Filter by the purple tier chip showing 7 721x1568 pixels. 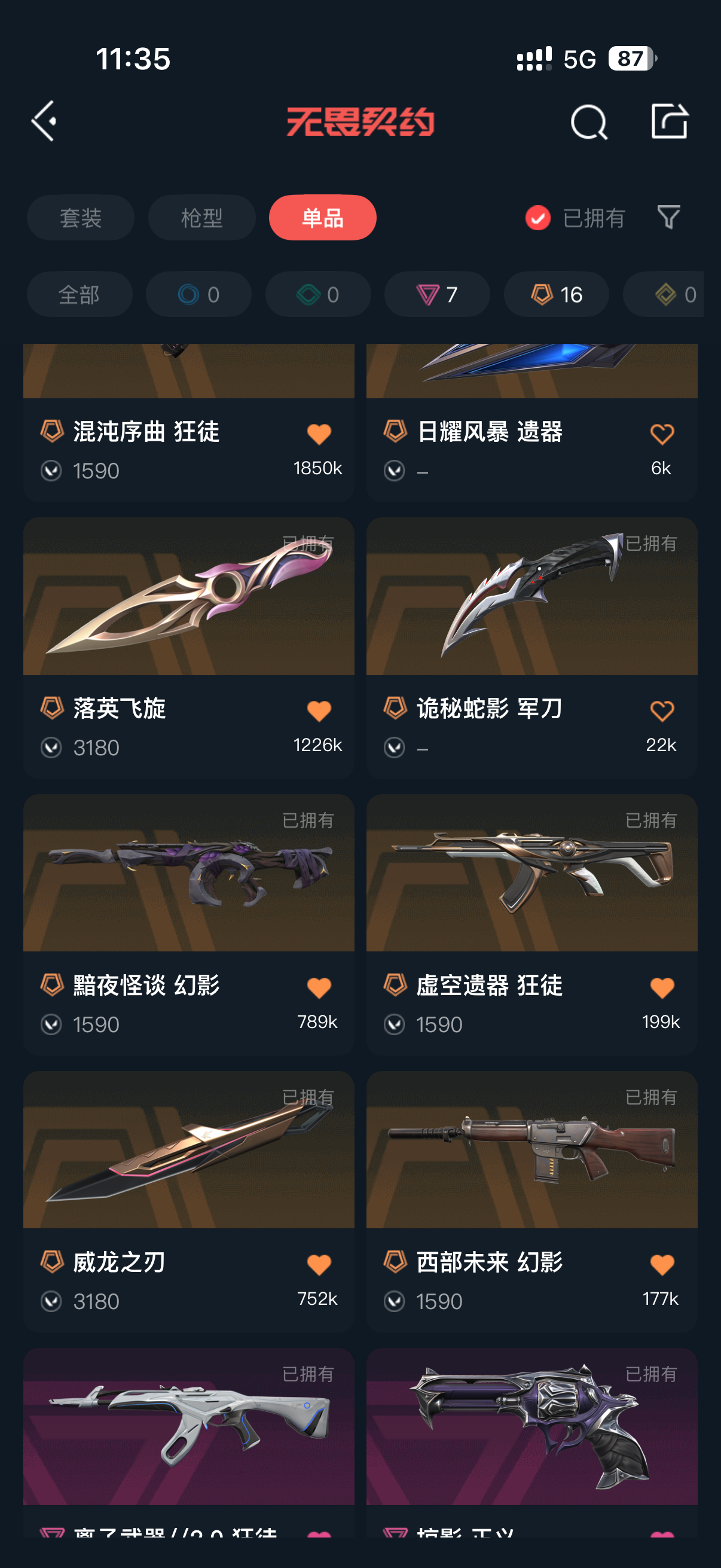pos(437,295)
